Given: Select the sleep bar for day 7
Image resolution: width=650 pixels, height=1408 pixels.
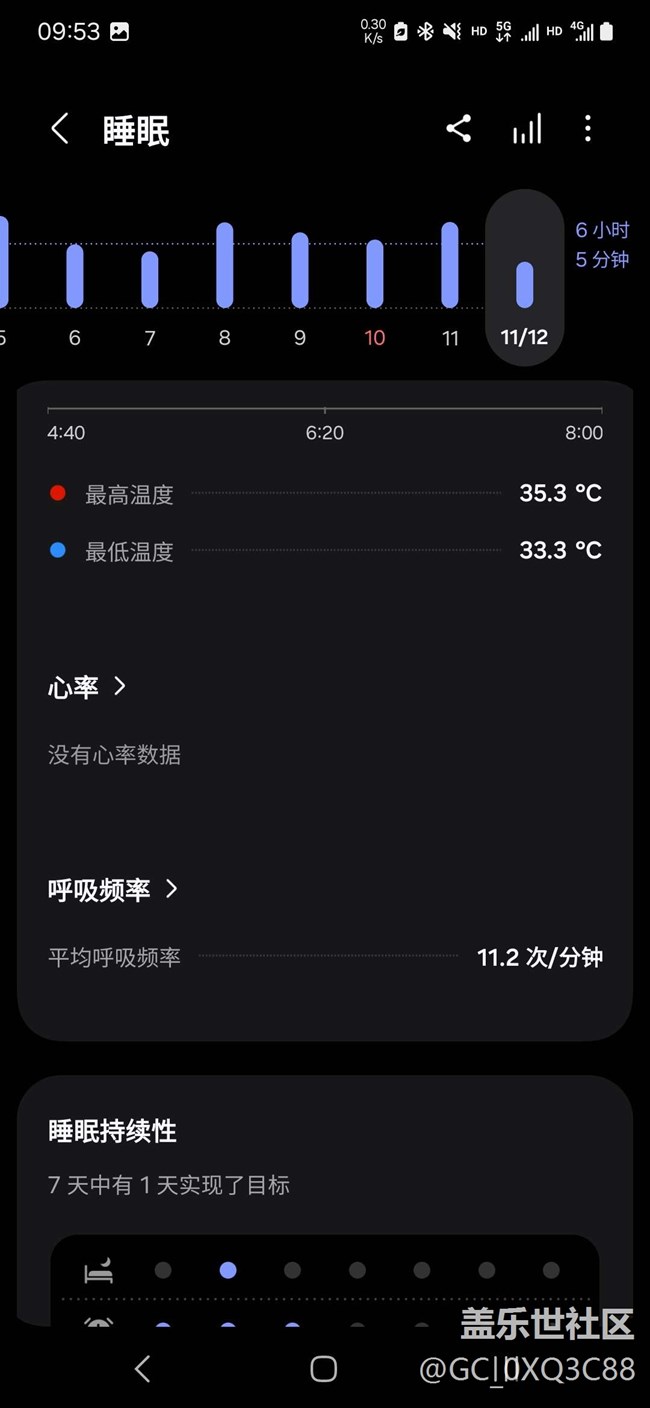Looking at the screenshot, I should coord(150,279).
